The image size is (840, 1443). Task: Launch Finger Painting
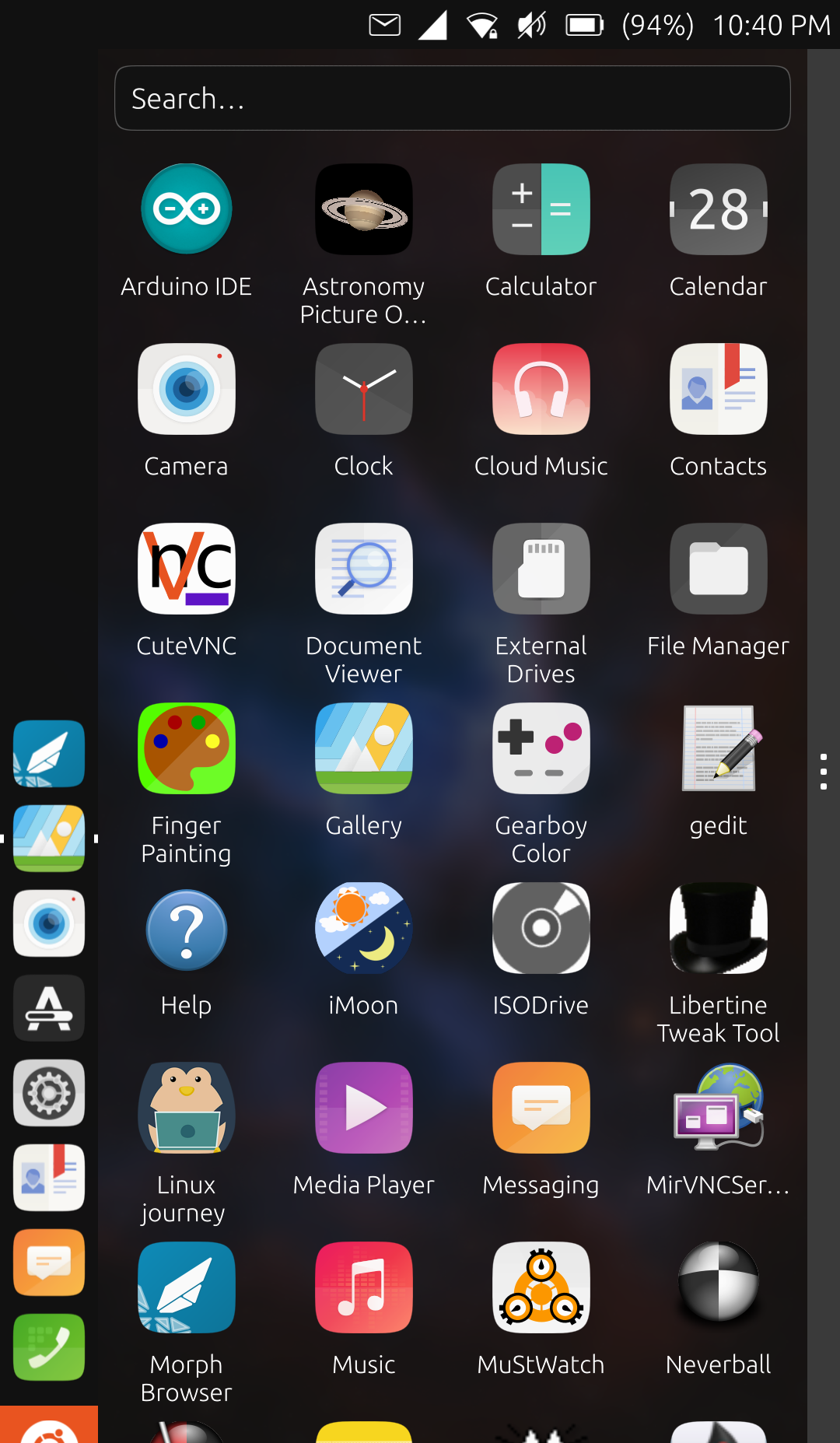[x=187, y=749]
